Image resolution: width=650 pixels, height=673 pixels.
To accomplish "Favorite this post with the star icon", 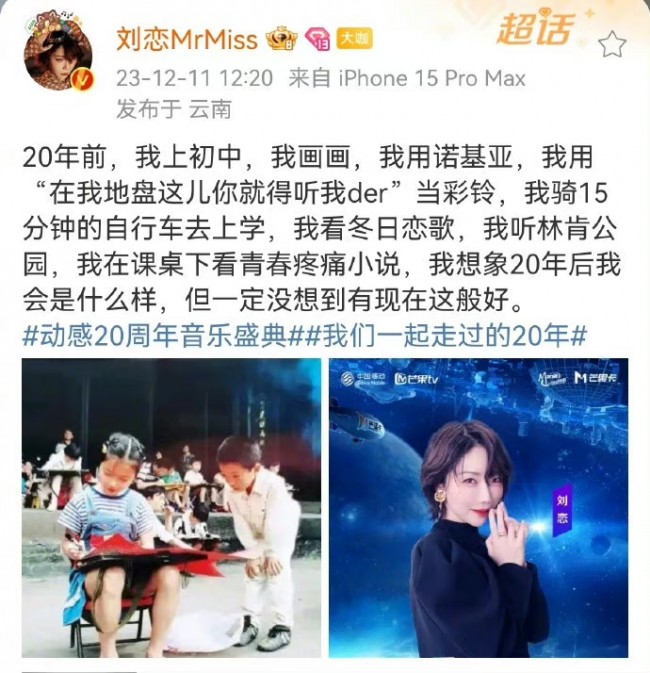I will point(611,45).
